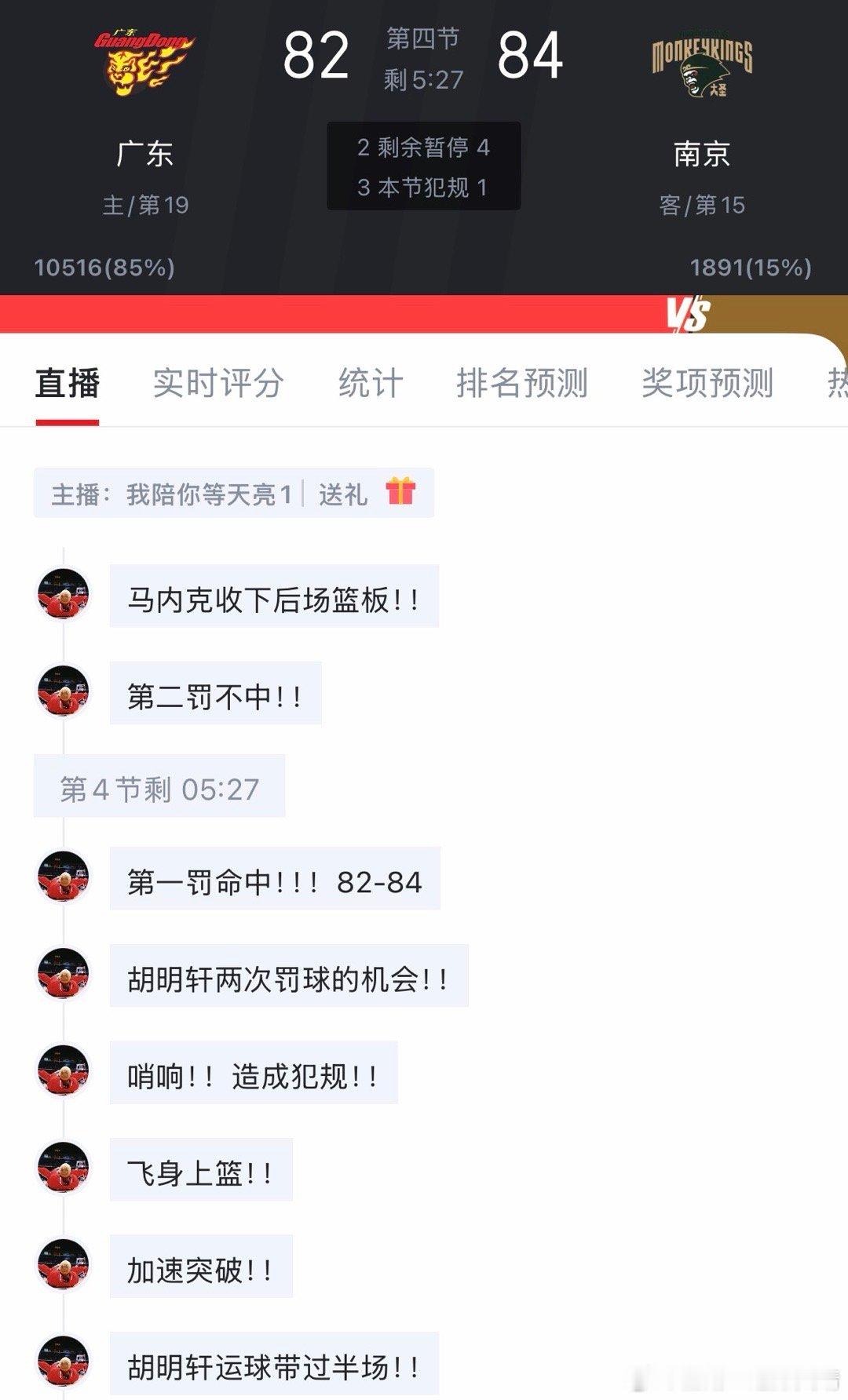The height and width of the screenshot is (1400, 848).
Task: Select the 直播 live tab
Action: point(66,384)
